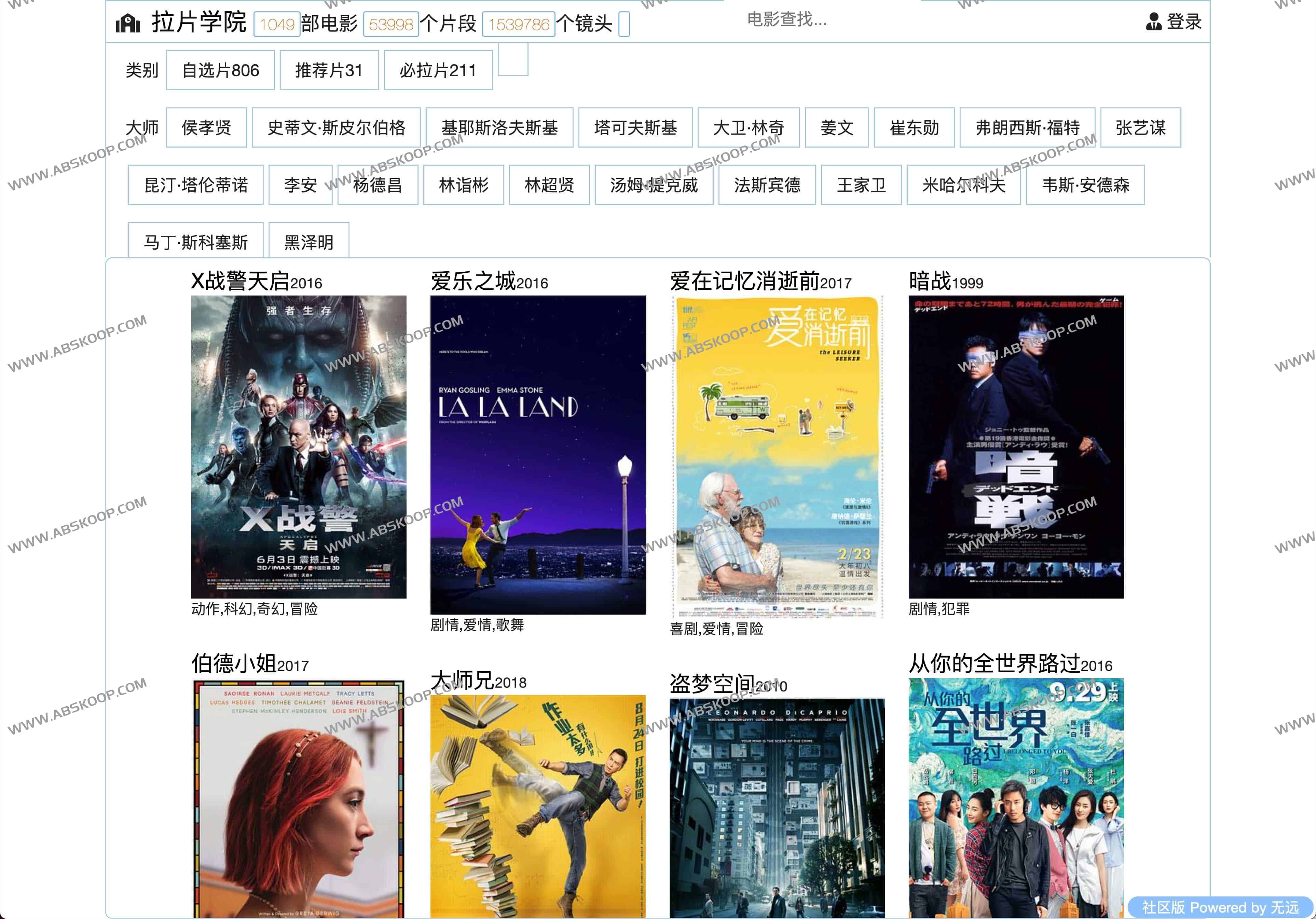View the 爱乐之城 La La Land card
This screenshot has height=919, width=1316.
[538, 455]
